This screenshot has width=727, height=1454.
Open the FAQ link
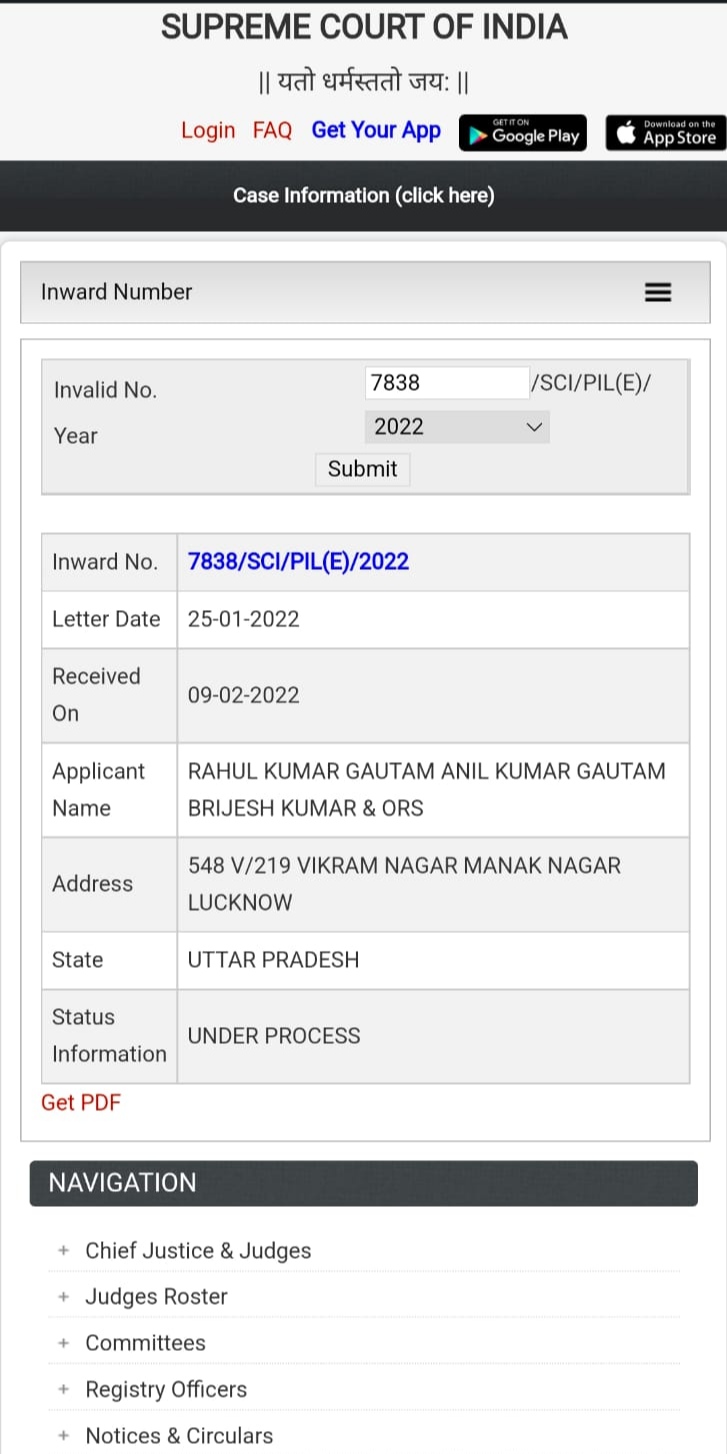[272, 131]
